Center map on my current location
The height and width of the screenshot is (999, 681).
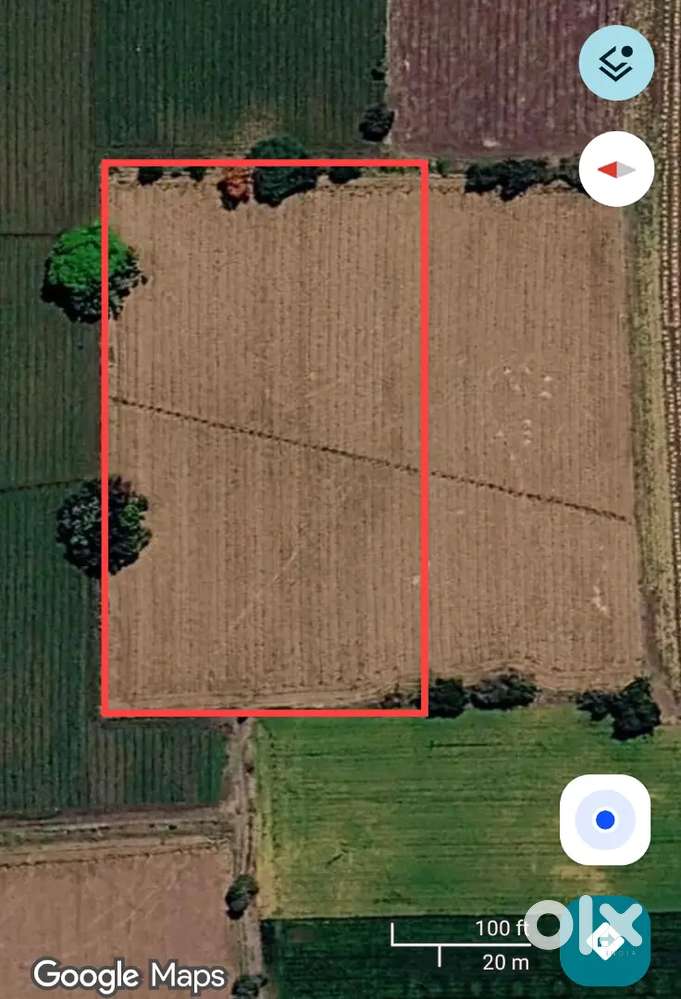tap(605, 819)
